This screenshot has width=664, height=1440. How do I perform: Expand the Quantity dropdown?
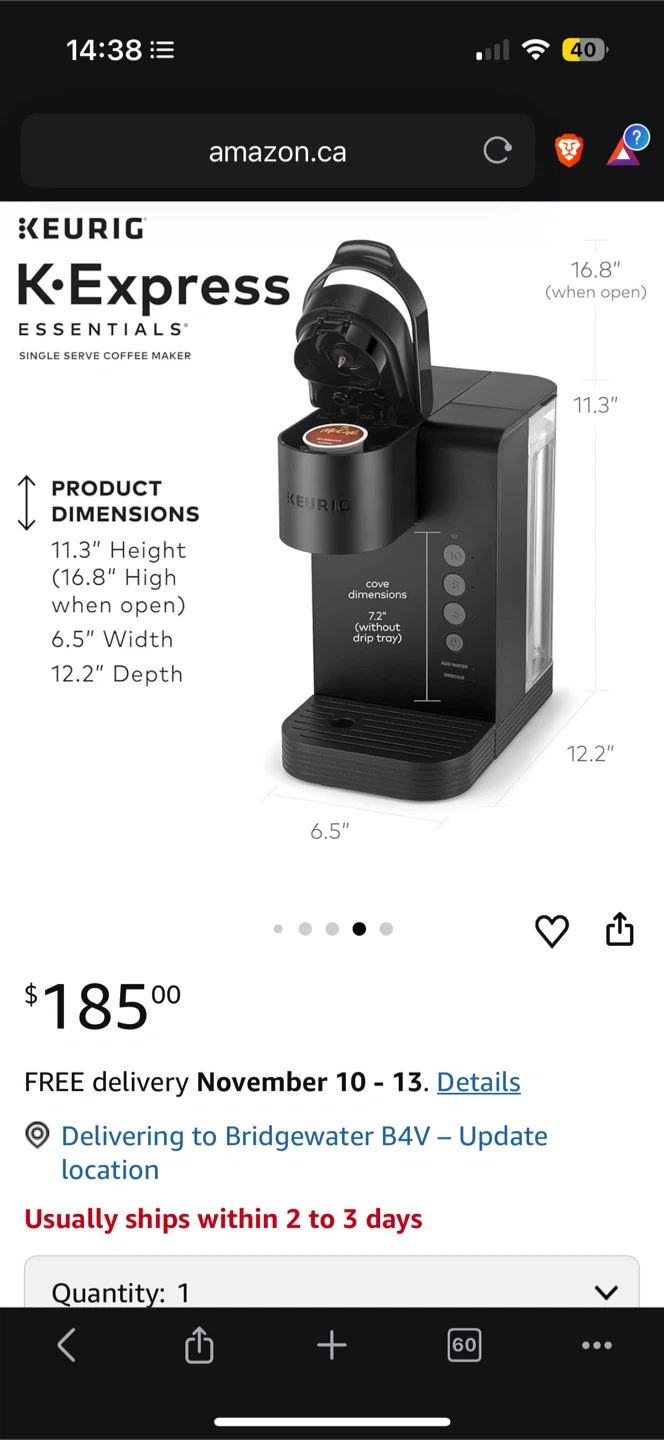[332, 1290]
